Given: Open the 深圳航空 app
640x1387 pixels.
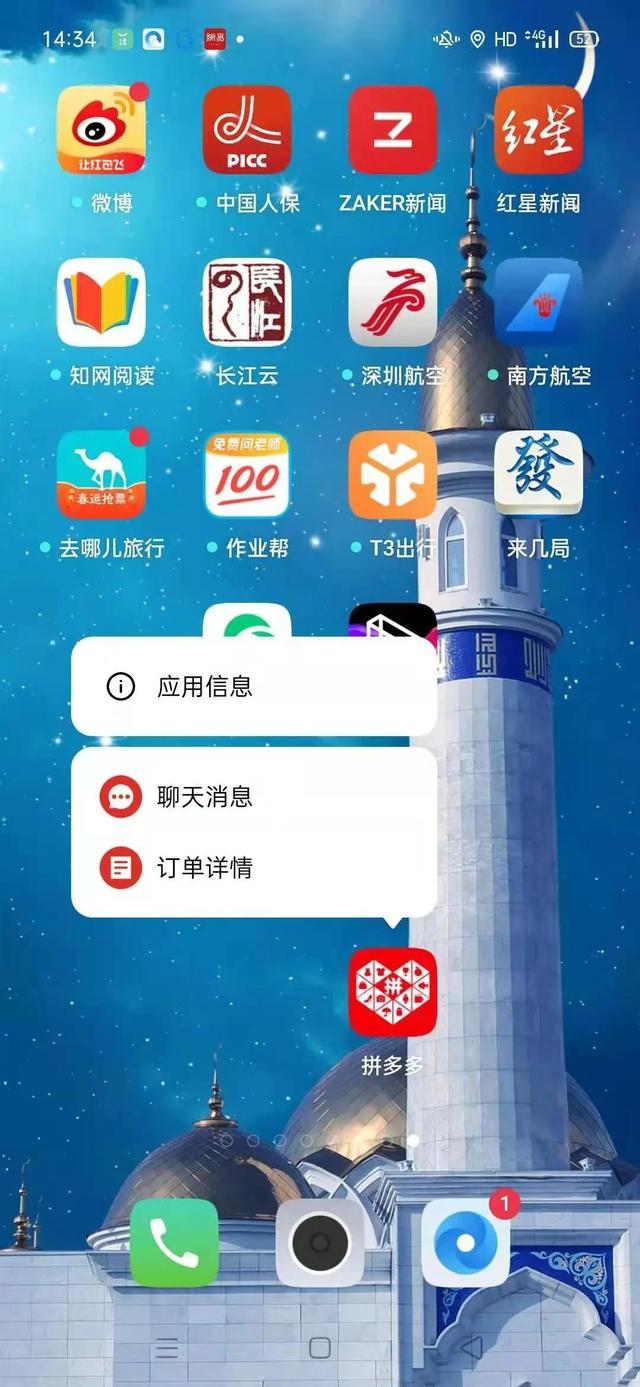Looking at the screenshot, I should 393,302.
